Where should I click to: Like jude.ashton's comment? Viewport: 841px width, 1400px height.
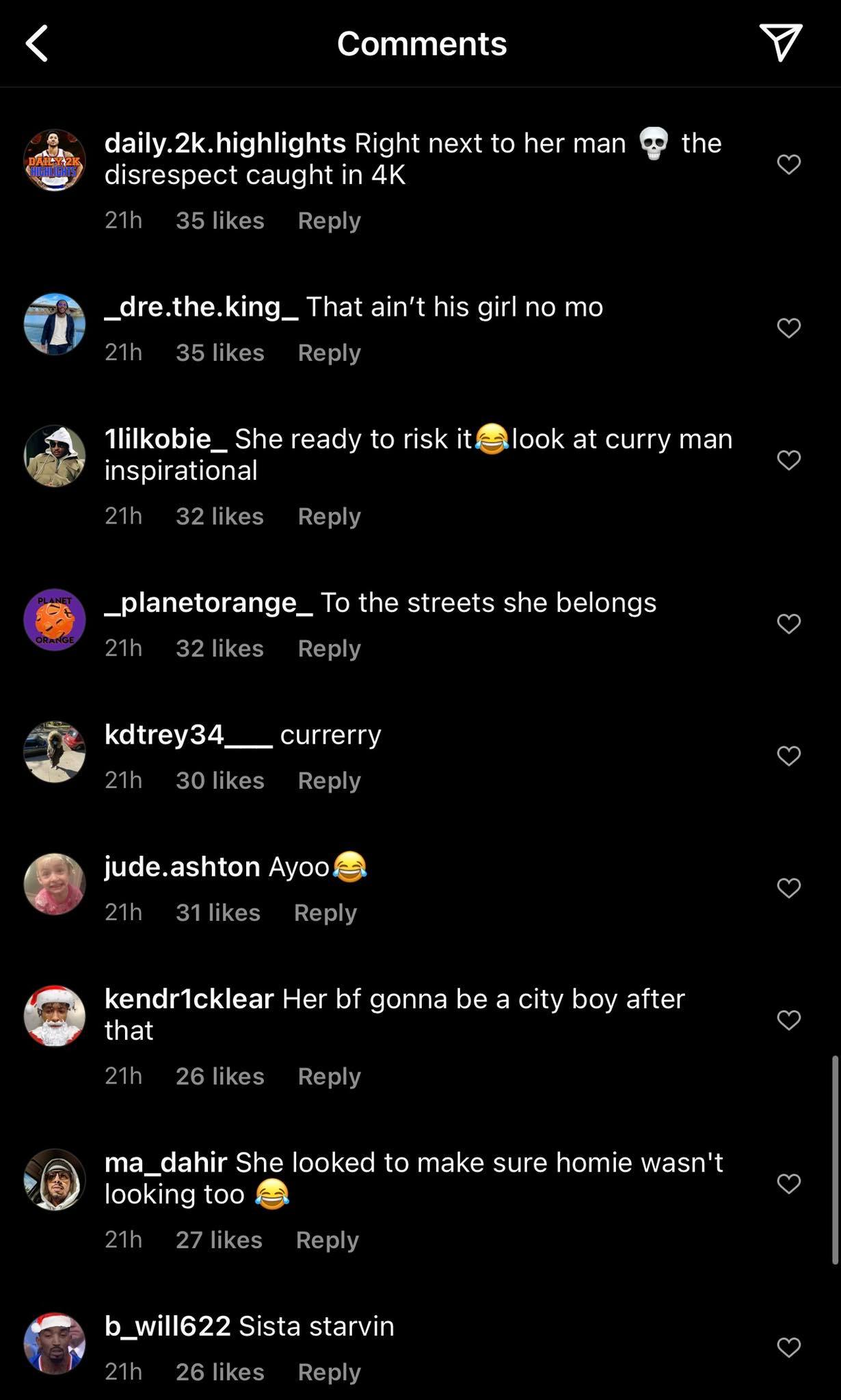tap(788, 887)
